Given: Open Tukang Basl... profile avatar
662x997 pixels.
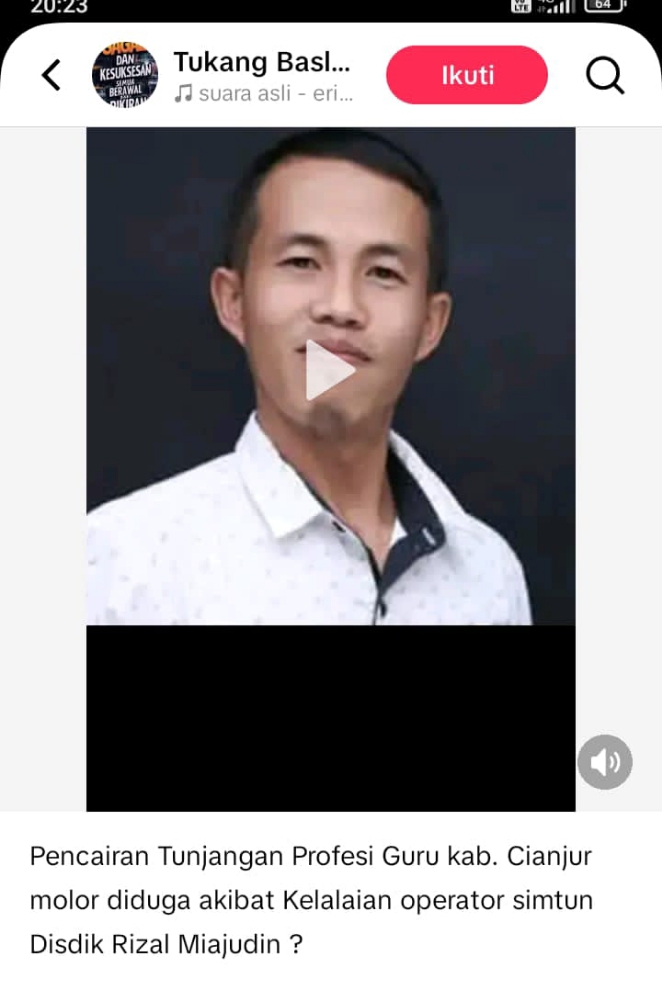Looking at the screenshot, I should [125, 75].
